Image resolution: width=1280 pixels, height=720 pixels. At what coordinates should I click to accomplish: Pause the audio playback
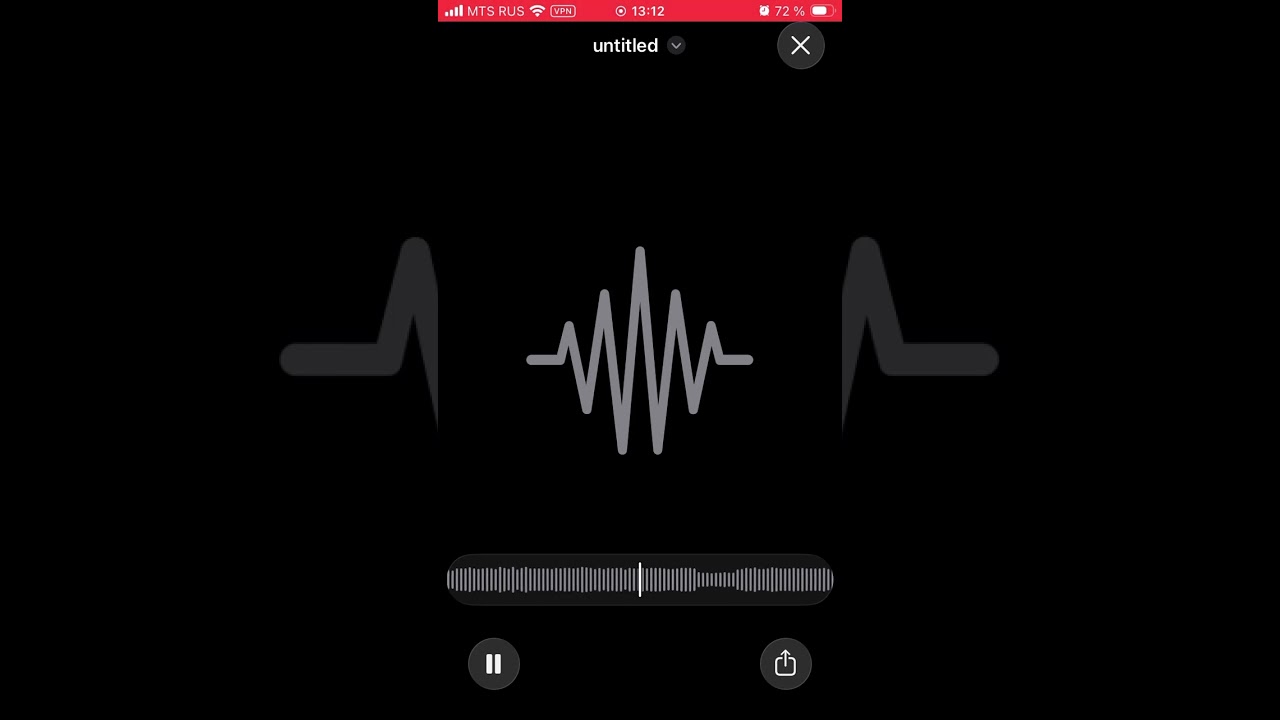(x=494, y=664)
